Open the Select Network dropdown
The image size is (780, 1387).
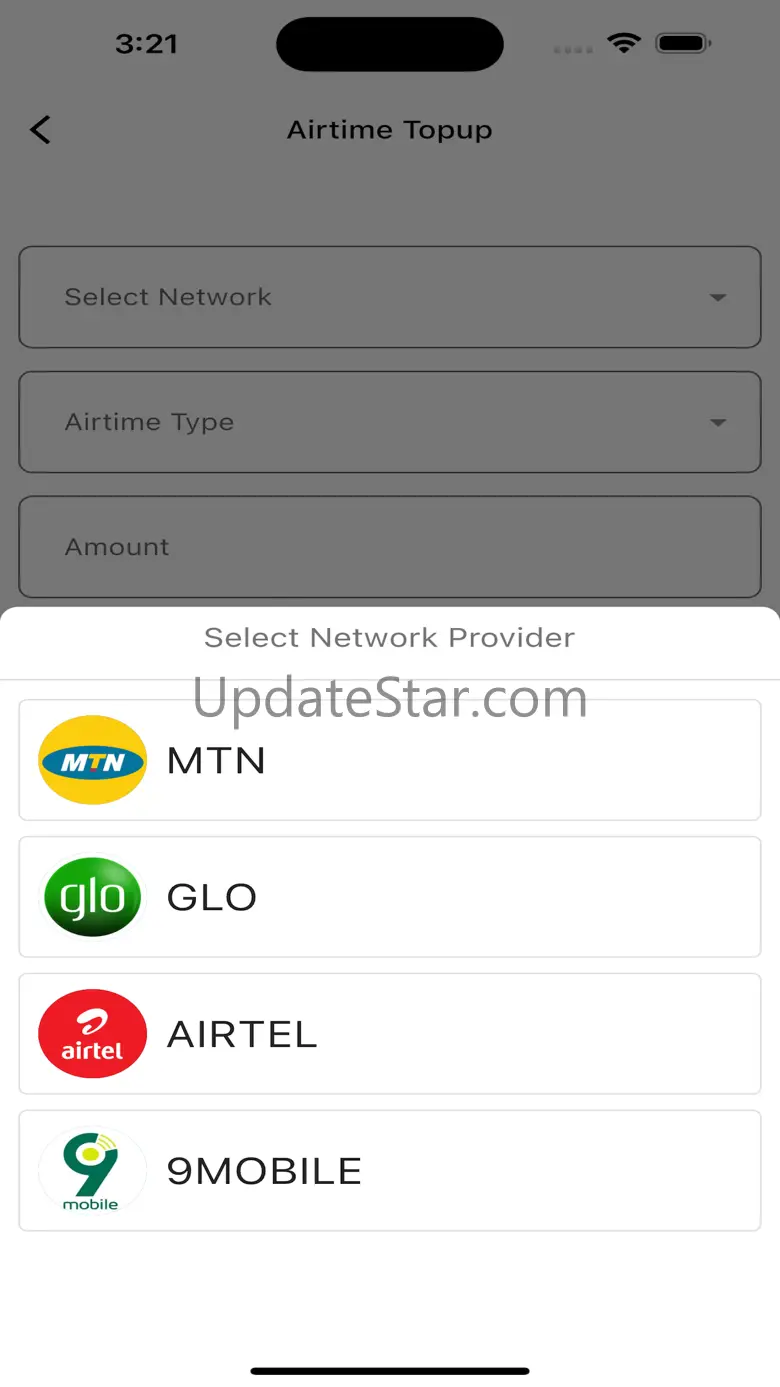coord(390,297)
